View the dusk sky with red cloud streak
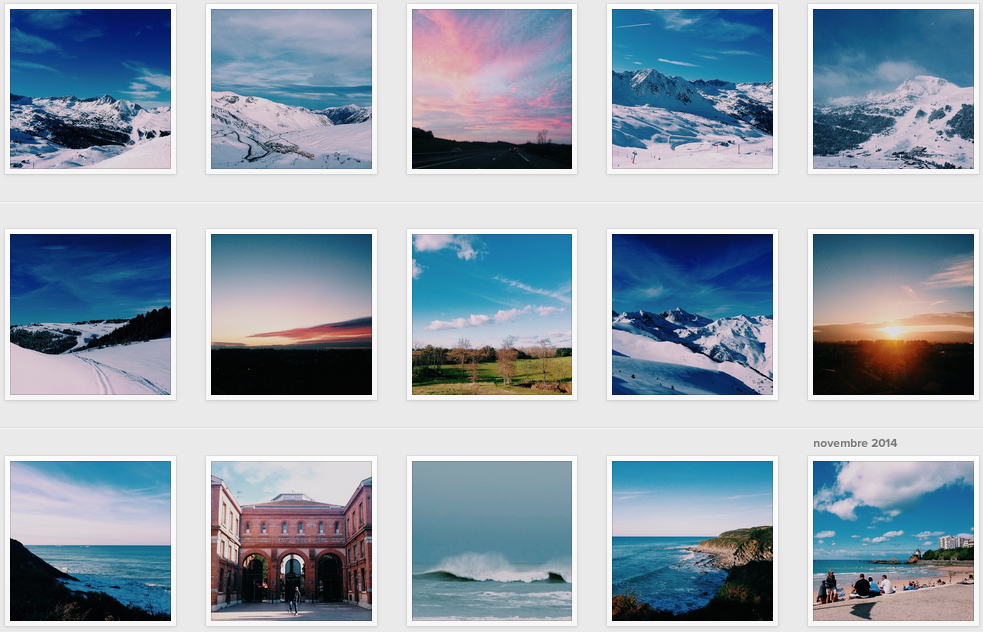983x632 pixels. coord(291,314)
